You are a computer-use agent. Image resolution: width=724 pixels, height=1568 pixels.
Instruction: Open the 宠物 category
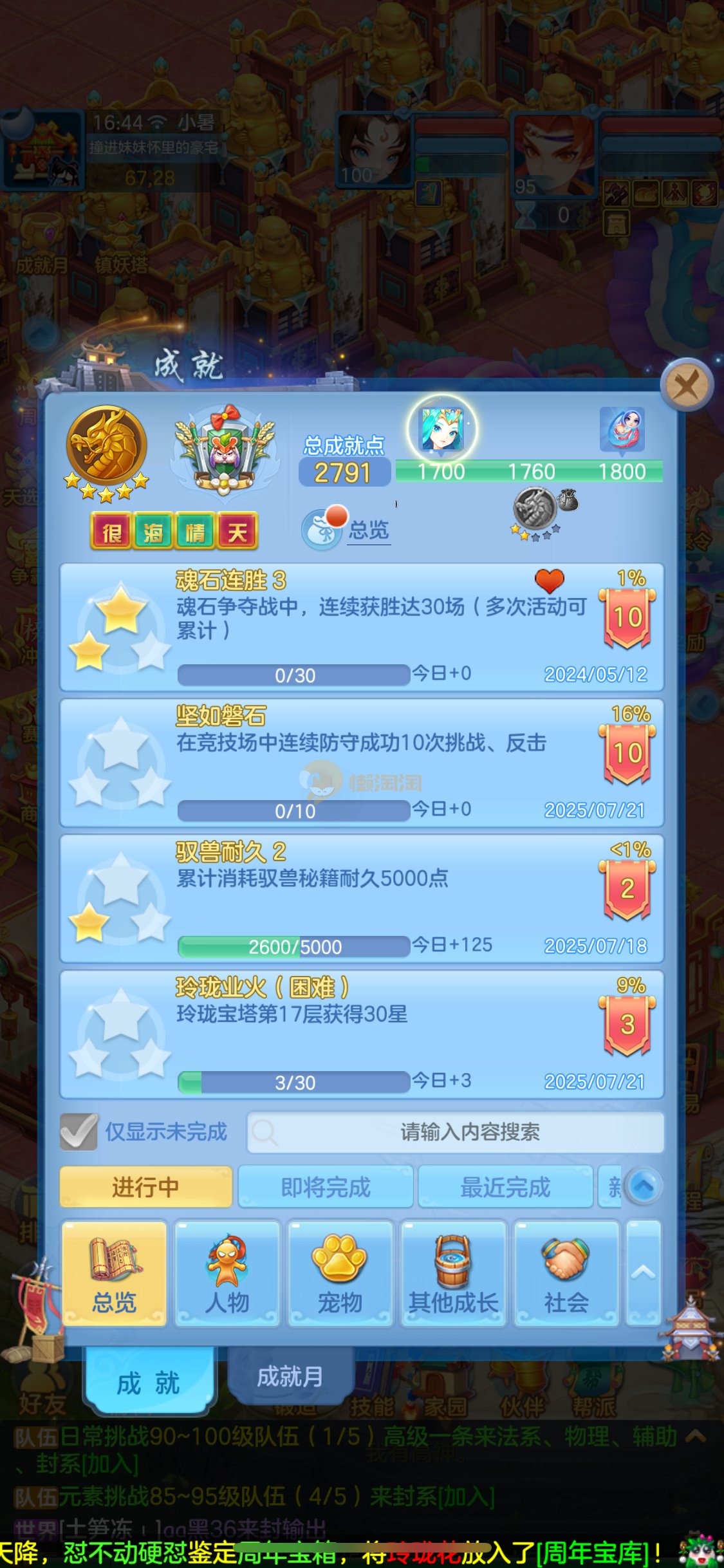point(340,1273)
